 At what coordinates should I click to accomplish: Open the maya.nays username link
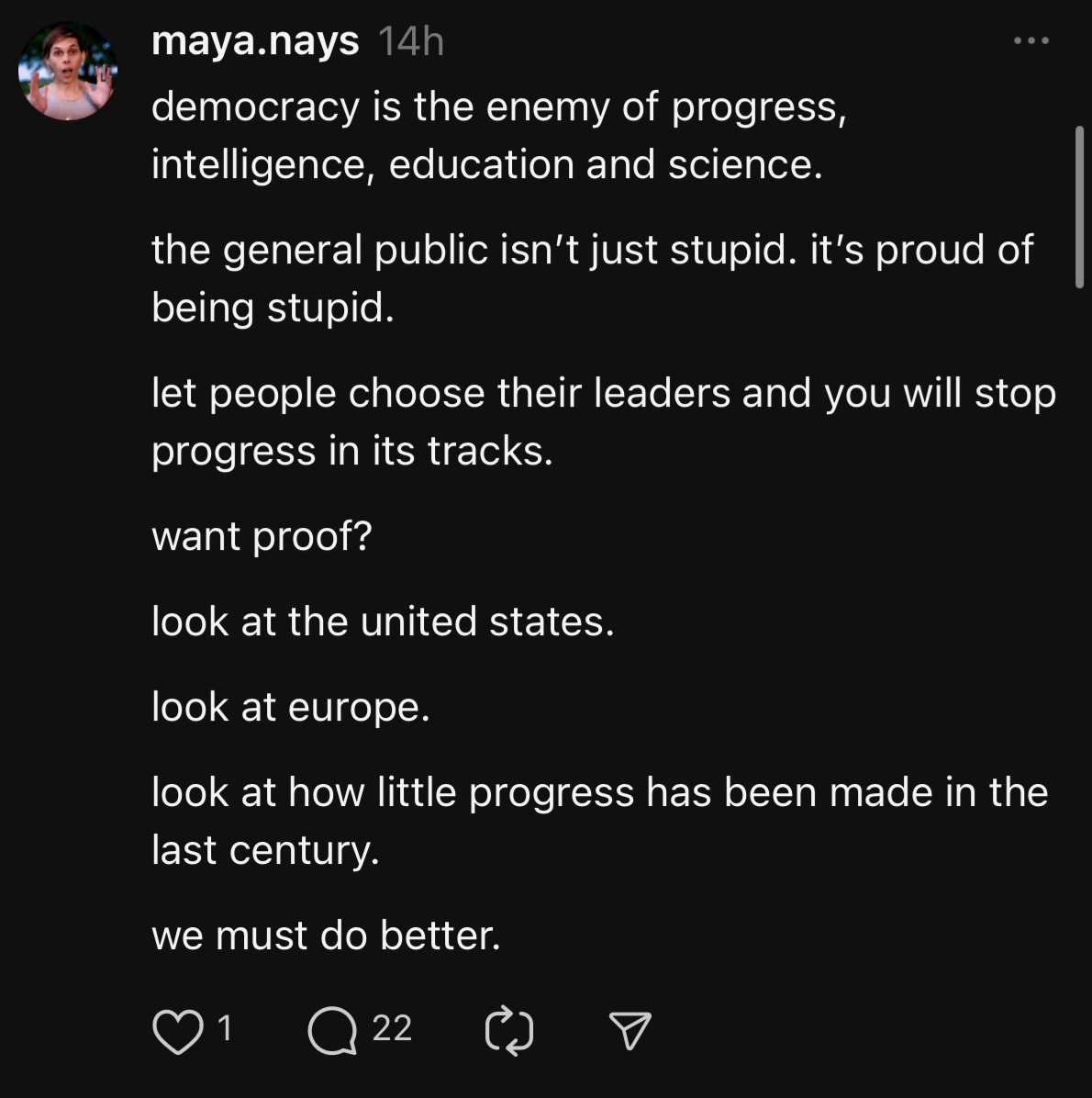click(x=255, y=41)
